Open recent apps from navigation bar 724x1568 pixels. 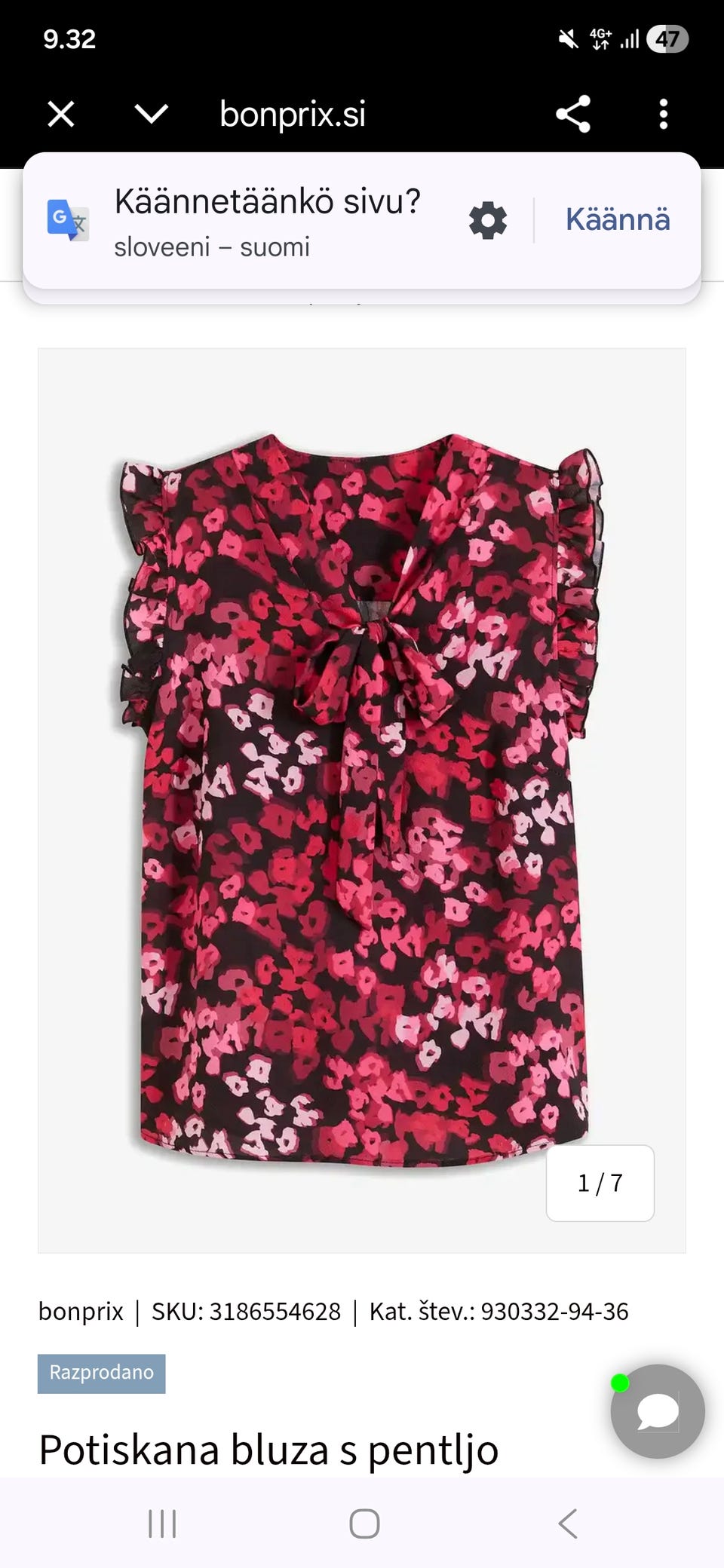click(162, 1524)
